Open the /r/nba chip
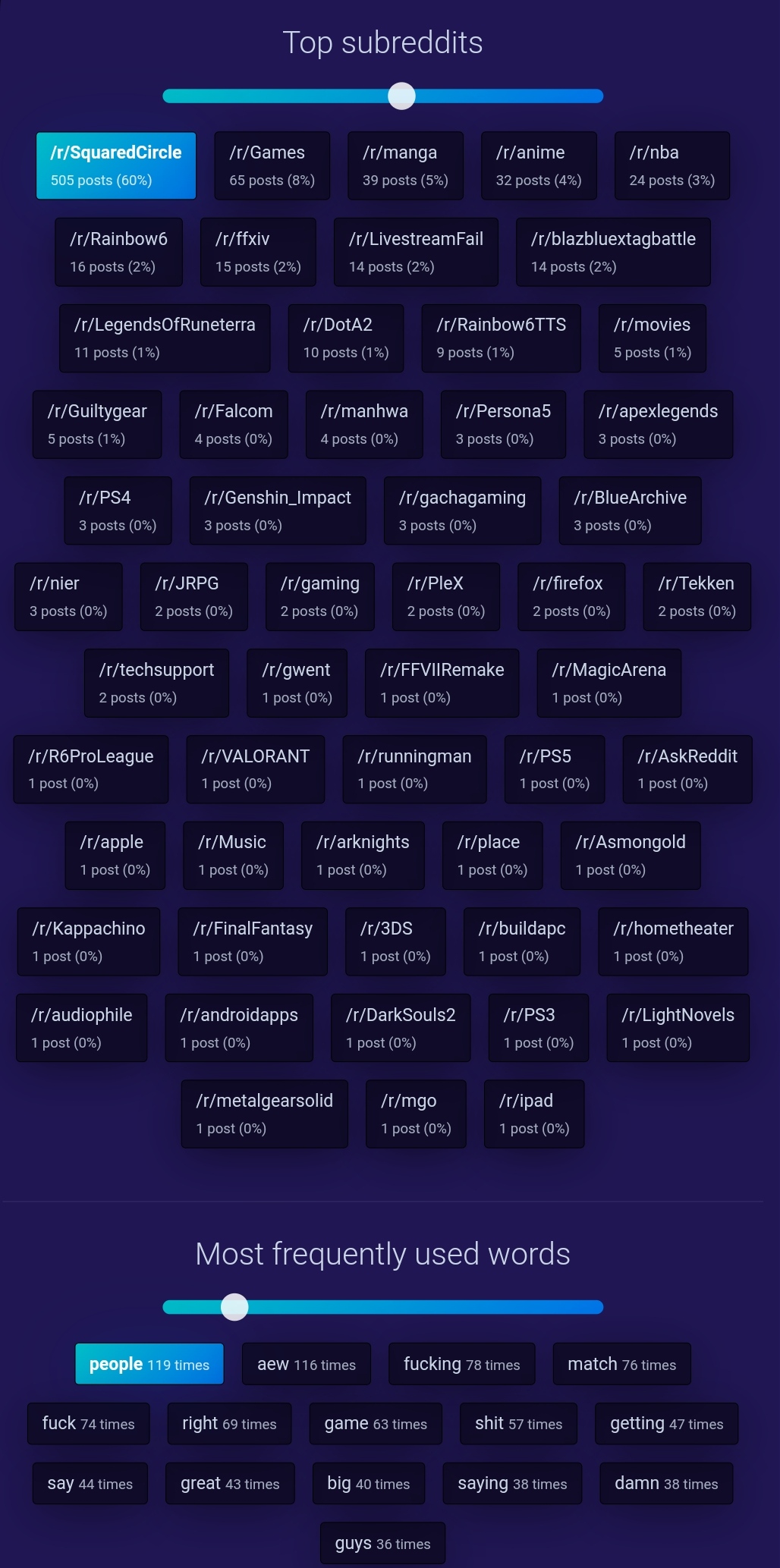The width and height of the screenshot is (780, 1568). pyautogui.click(x=671, y=165)
